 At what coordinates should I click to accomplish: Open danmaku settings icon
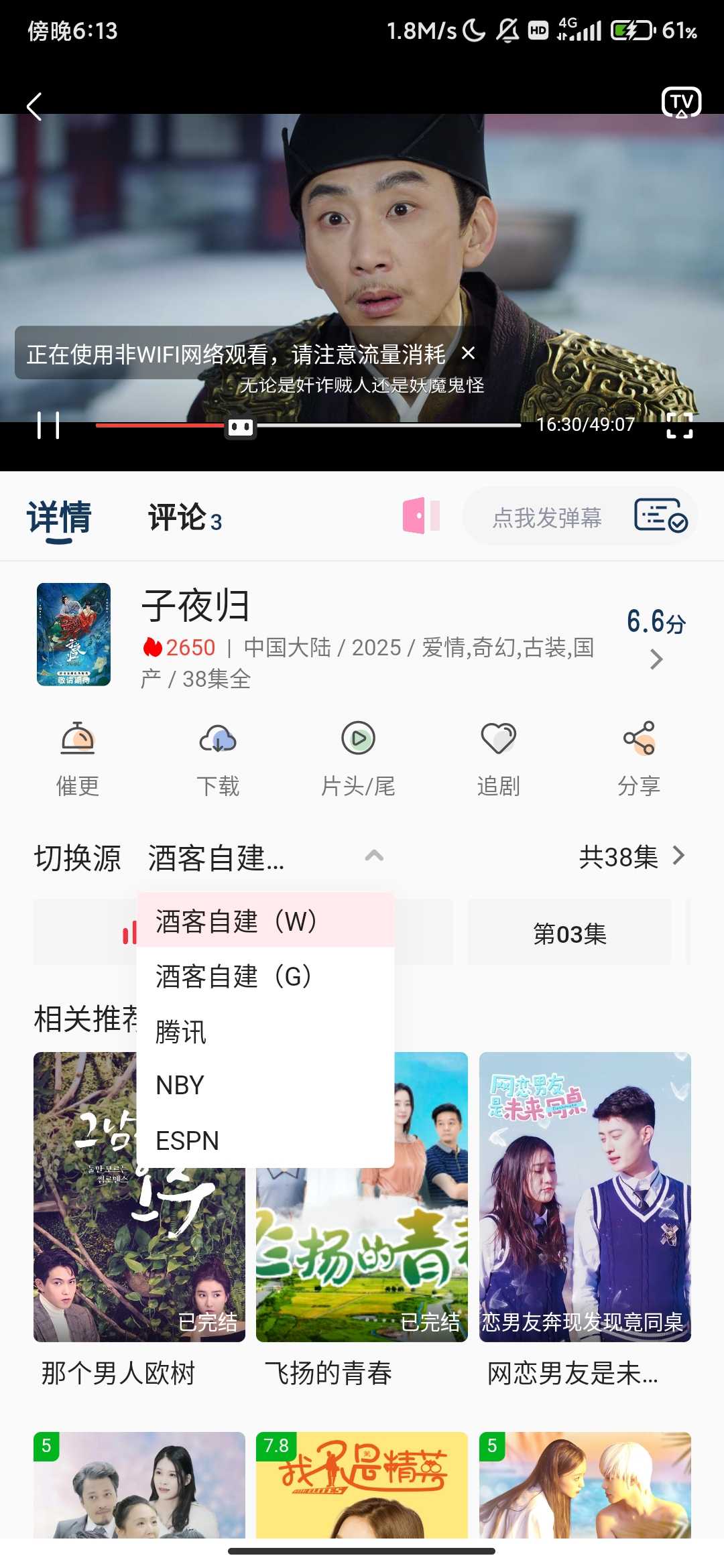(x=660, y=515)
